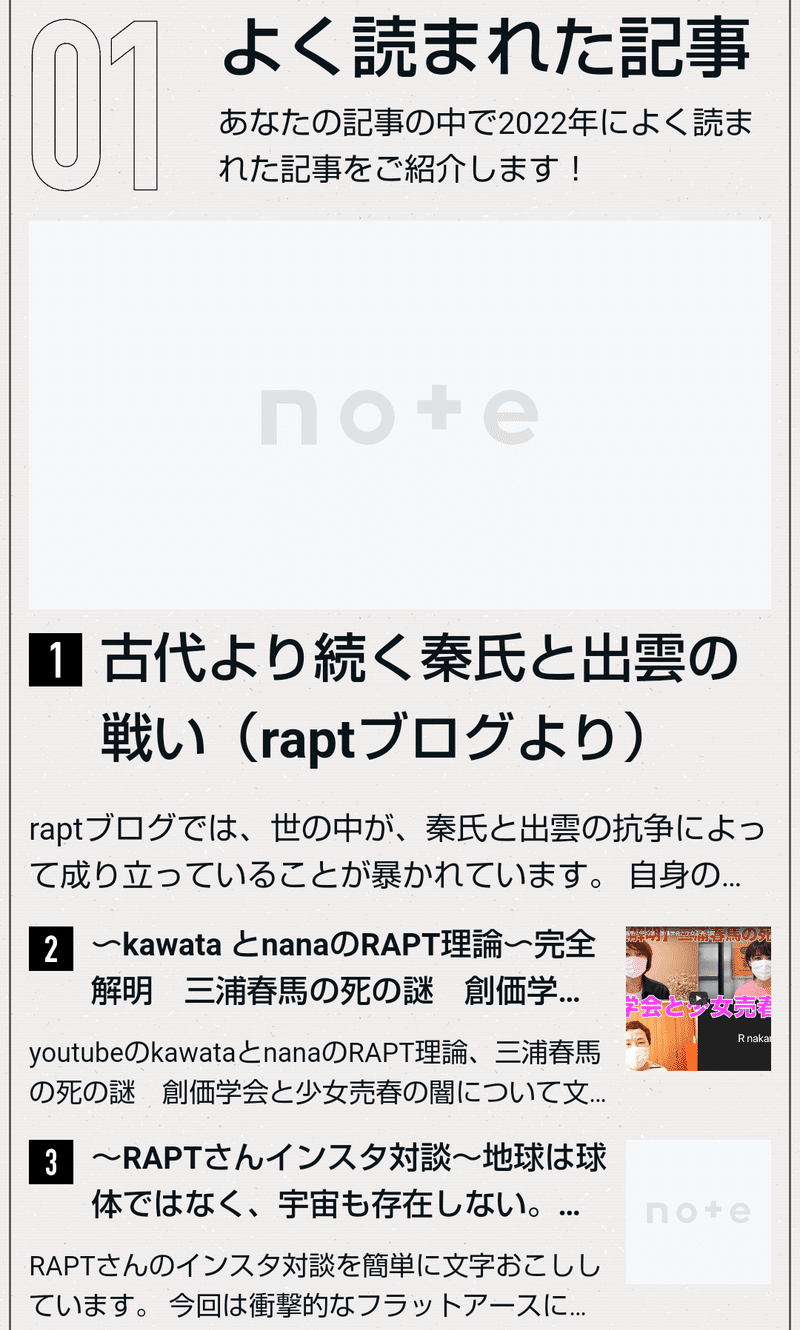Open the article 古代より続く秦氏と出雲の戦い
Image resolution: width=800 pixels, height=1330 pixels.
pyautogui.click(x=420, y=697)
